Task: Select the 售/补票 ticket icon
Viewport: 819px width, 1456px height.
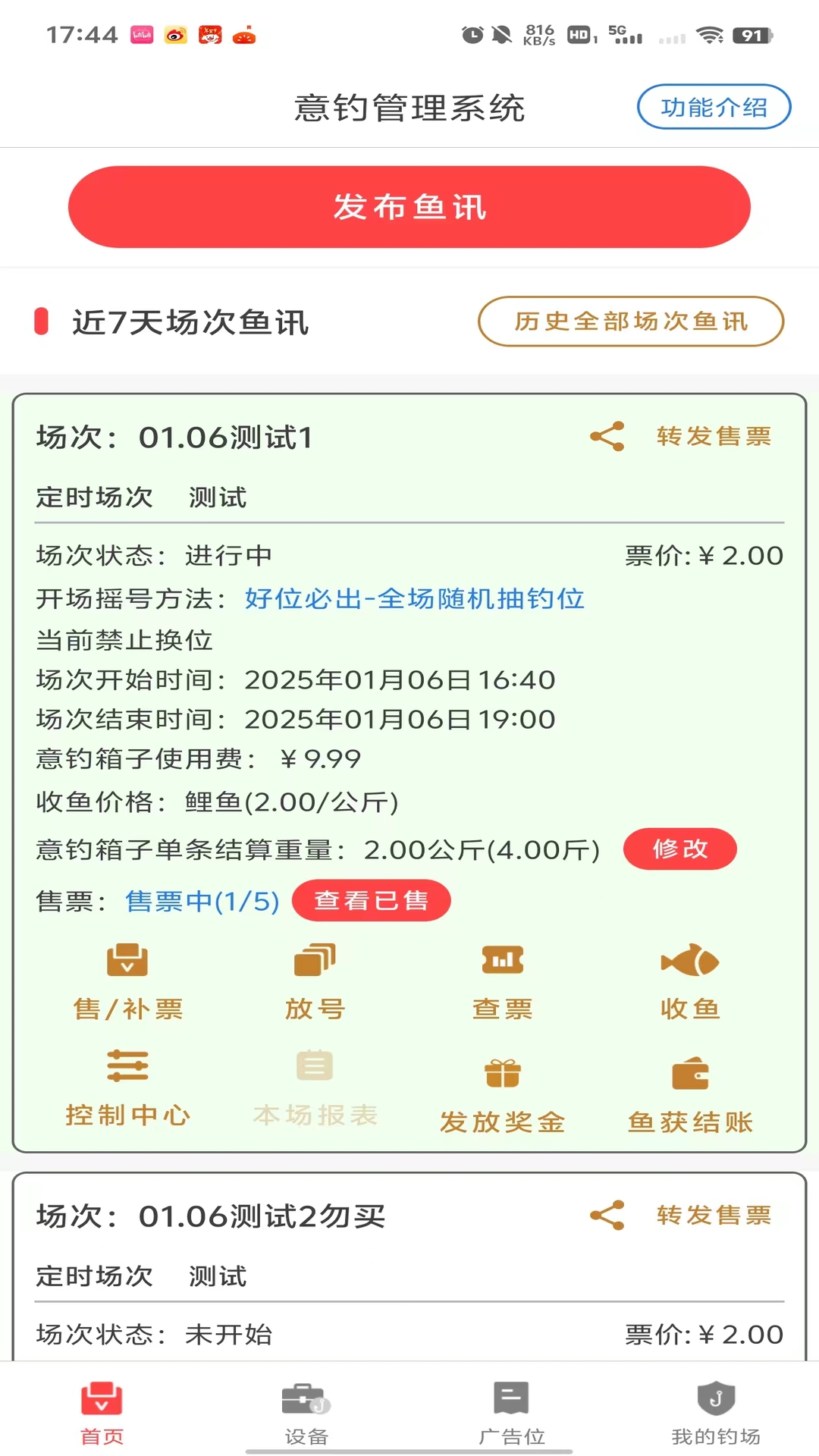Action: coord(127,978)
